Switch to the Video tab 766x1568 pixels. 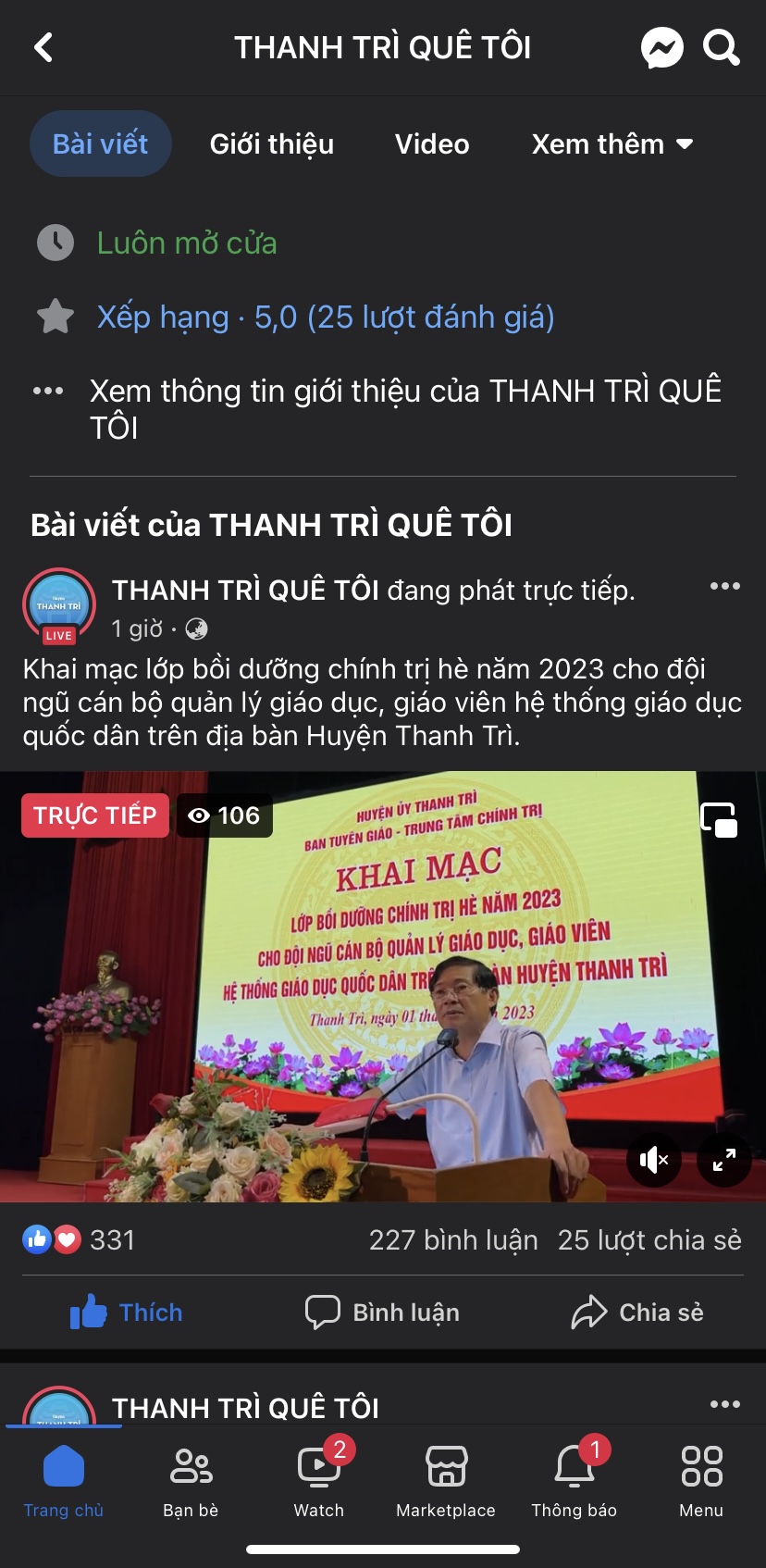432,144
